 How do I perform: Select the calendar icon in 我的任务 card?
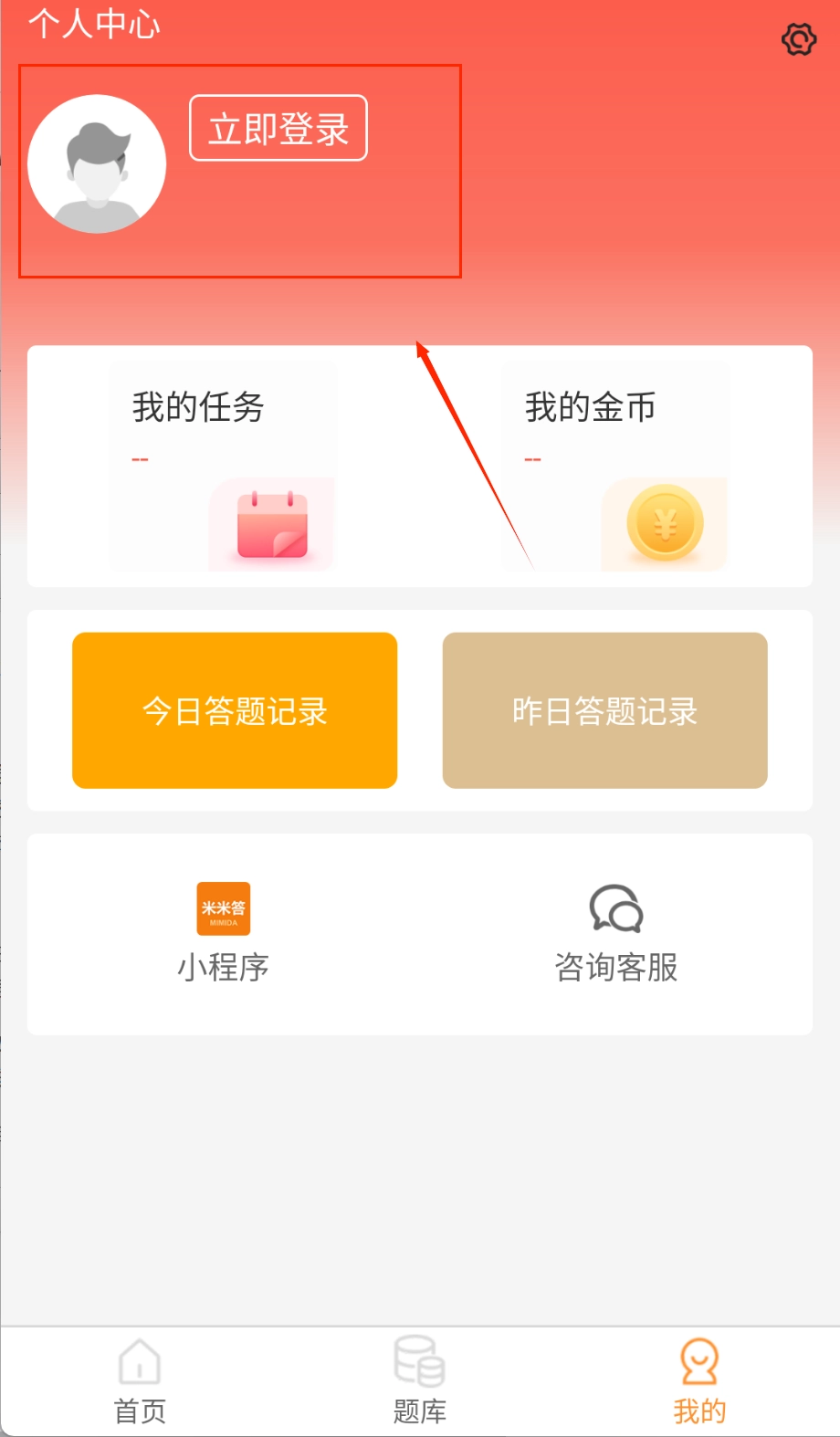point(272,523)
